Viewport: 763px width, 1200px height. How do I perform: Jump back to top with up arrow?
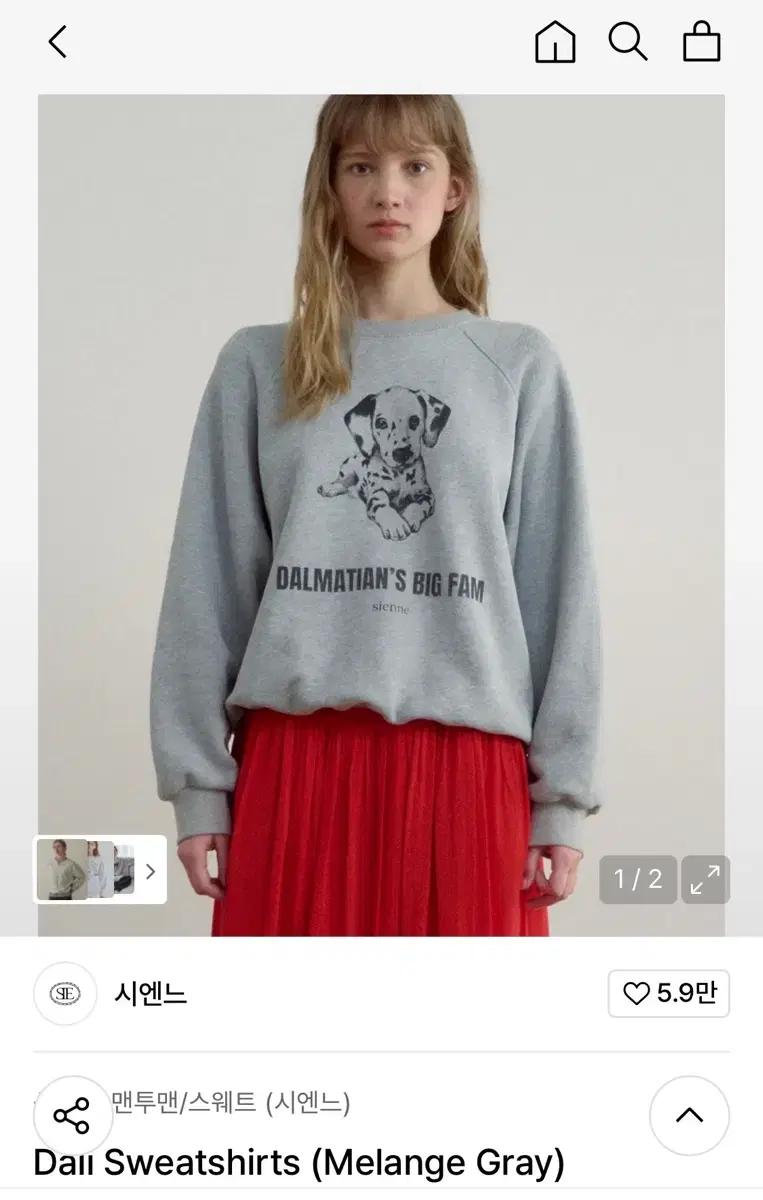point(689,1115)
